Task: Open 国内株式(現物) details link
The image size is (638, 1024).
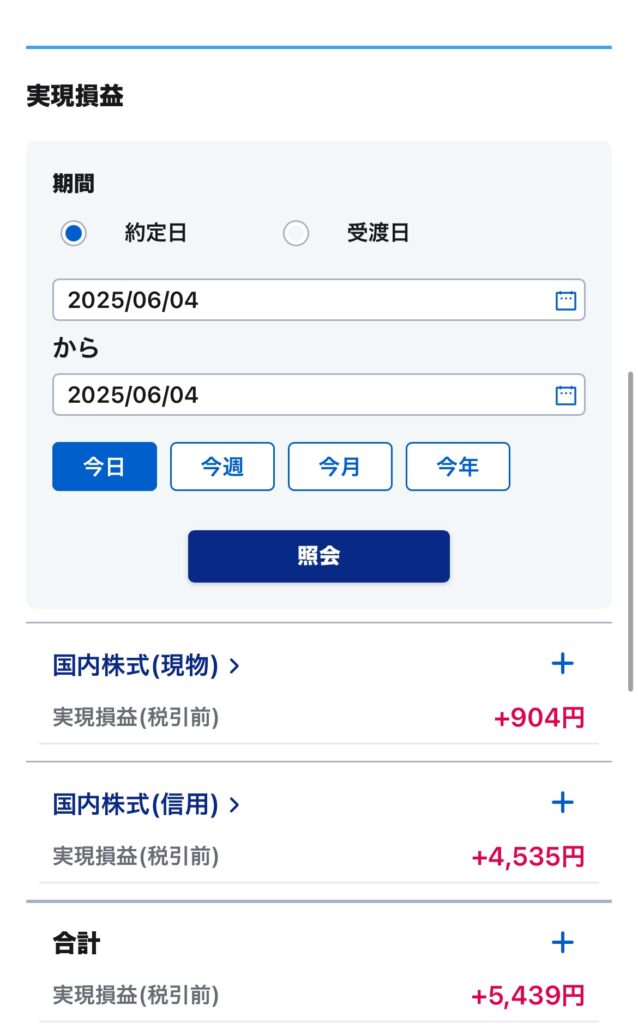Action: 146,665
